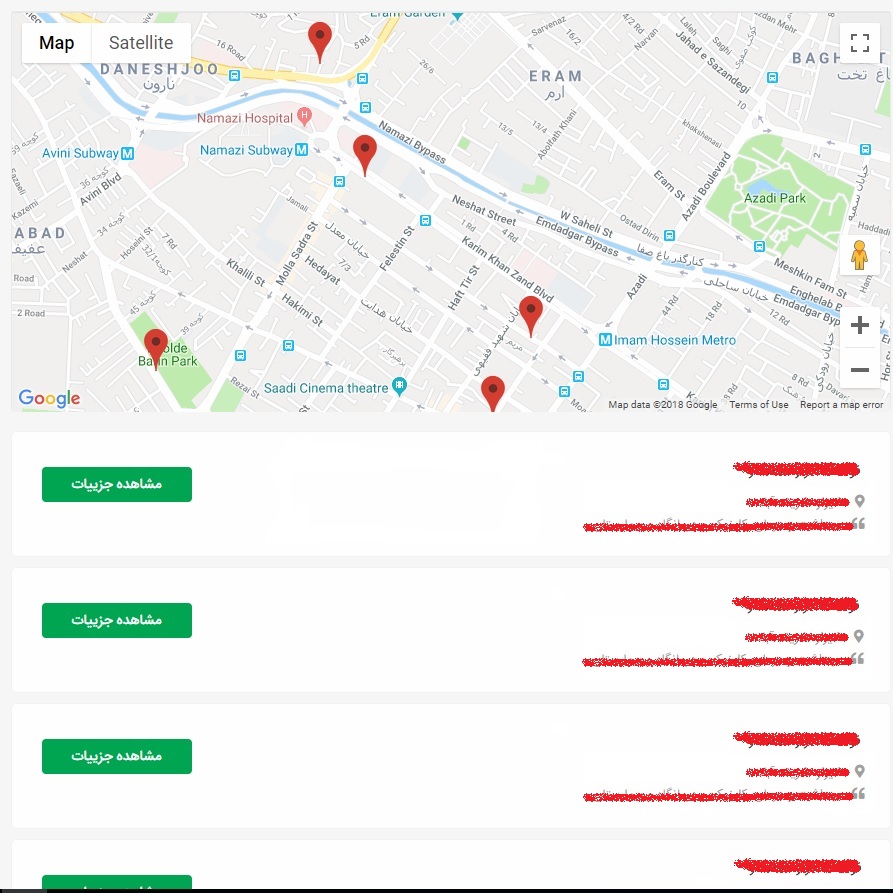The width and height of the screenshot is (893, 893).
Task: Switch the map to Satellite view
Action: tap(141, 43)
